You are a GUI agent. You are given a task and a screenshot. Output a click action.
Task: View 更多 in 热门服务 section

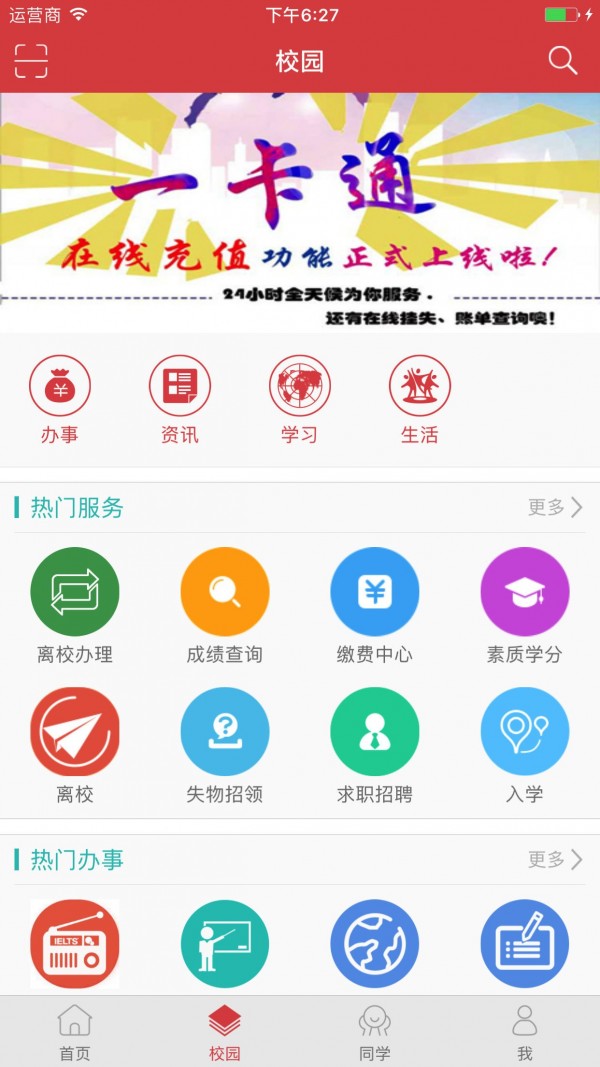point(555,507)
